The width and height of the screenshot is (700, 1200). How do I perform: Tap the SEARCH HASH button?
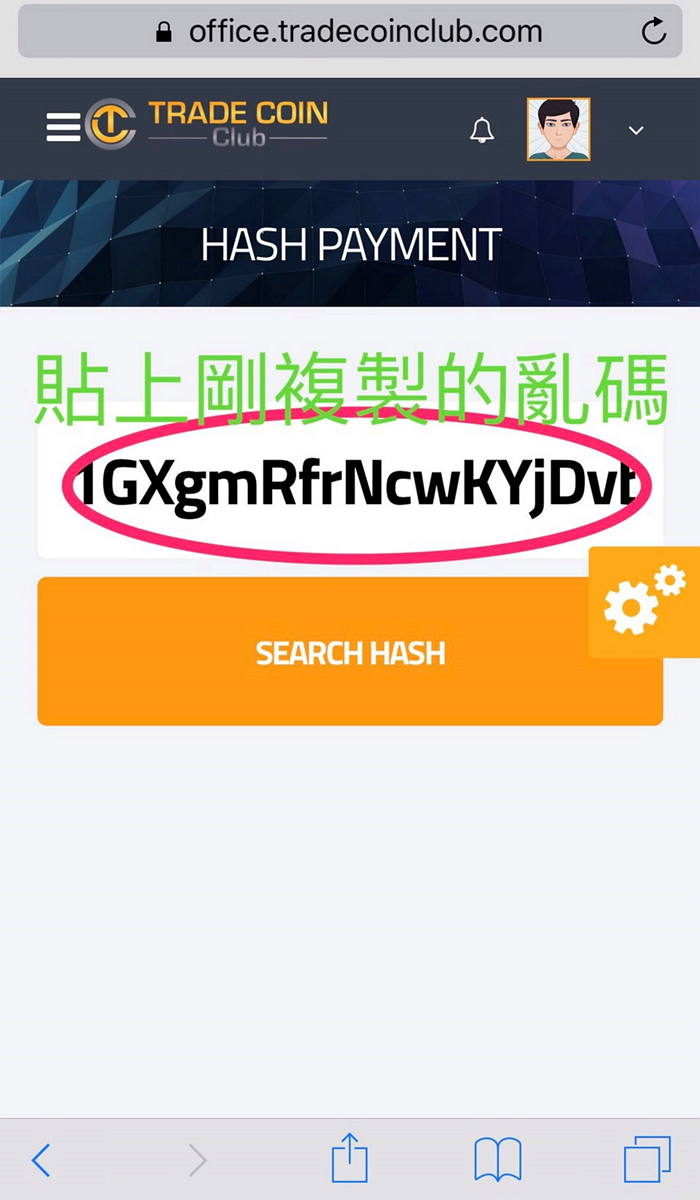[350, 652]
